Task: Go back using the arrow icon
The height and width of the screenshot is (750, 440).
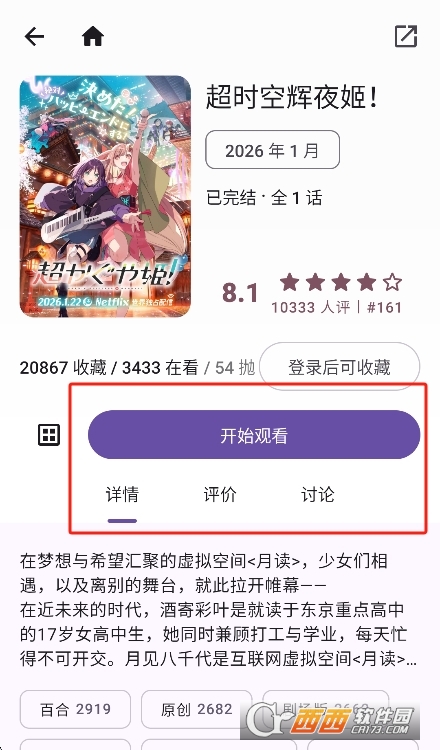Action: 34,36
